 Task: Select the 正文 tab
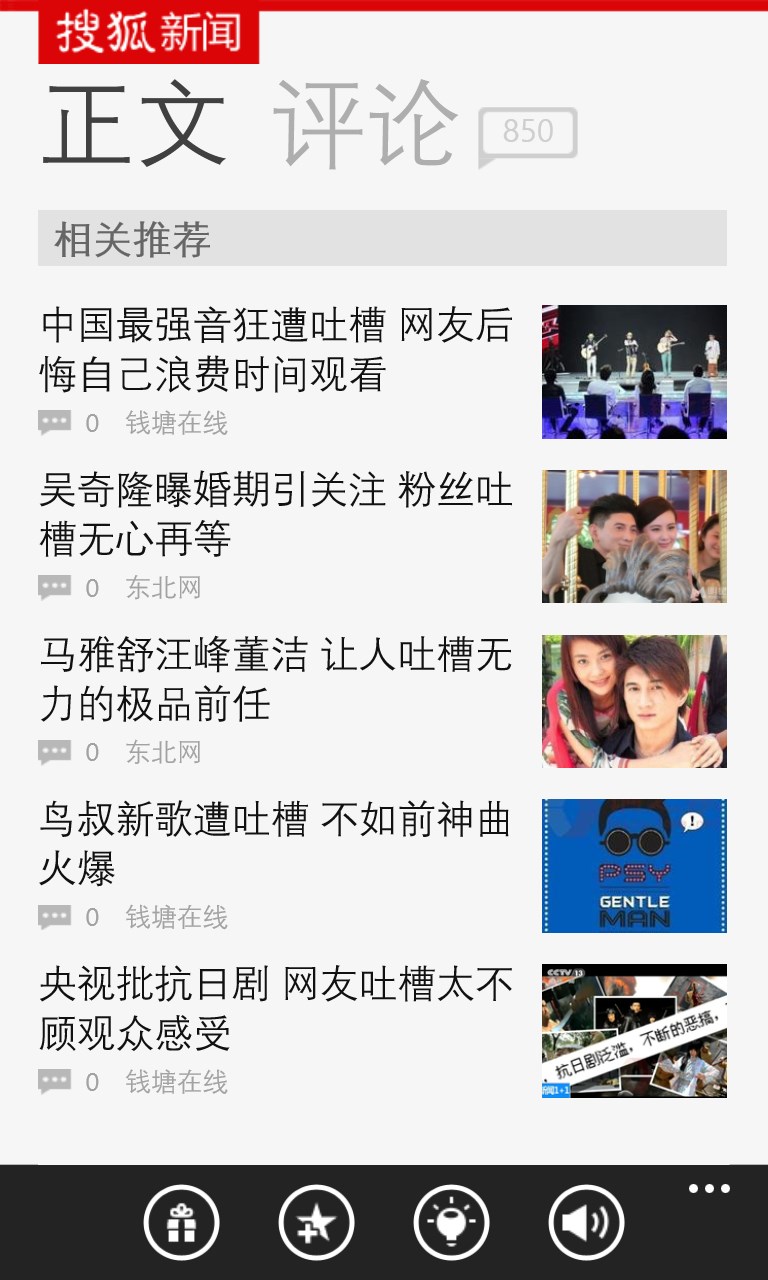coord(134,126)
